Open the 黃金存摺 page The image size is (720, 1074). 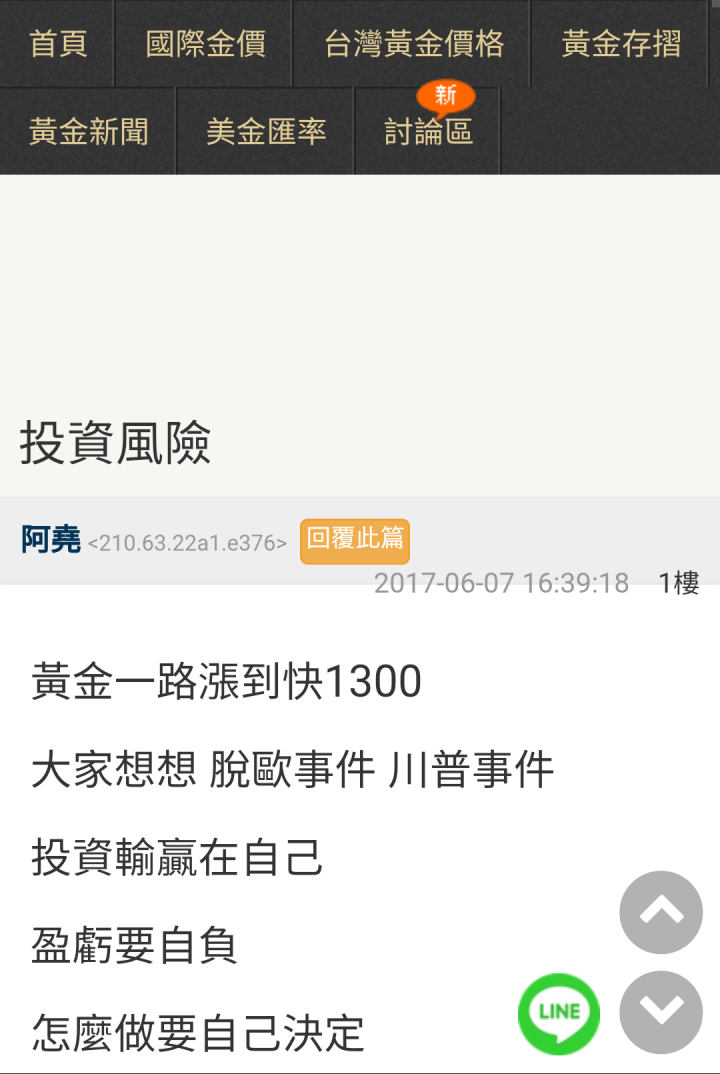[x=621, y=44]
